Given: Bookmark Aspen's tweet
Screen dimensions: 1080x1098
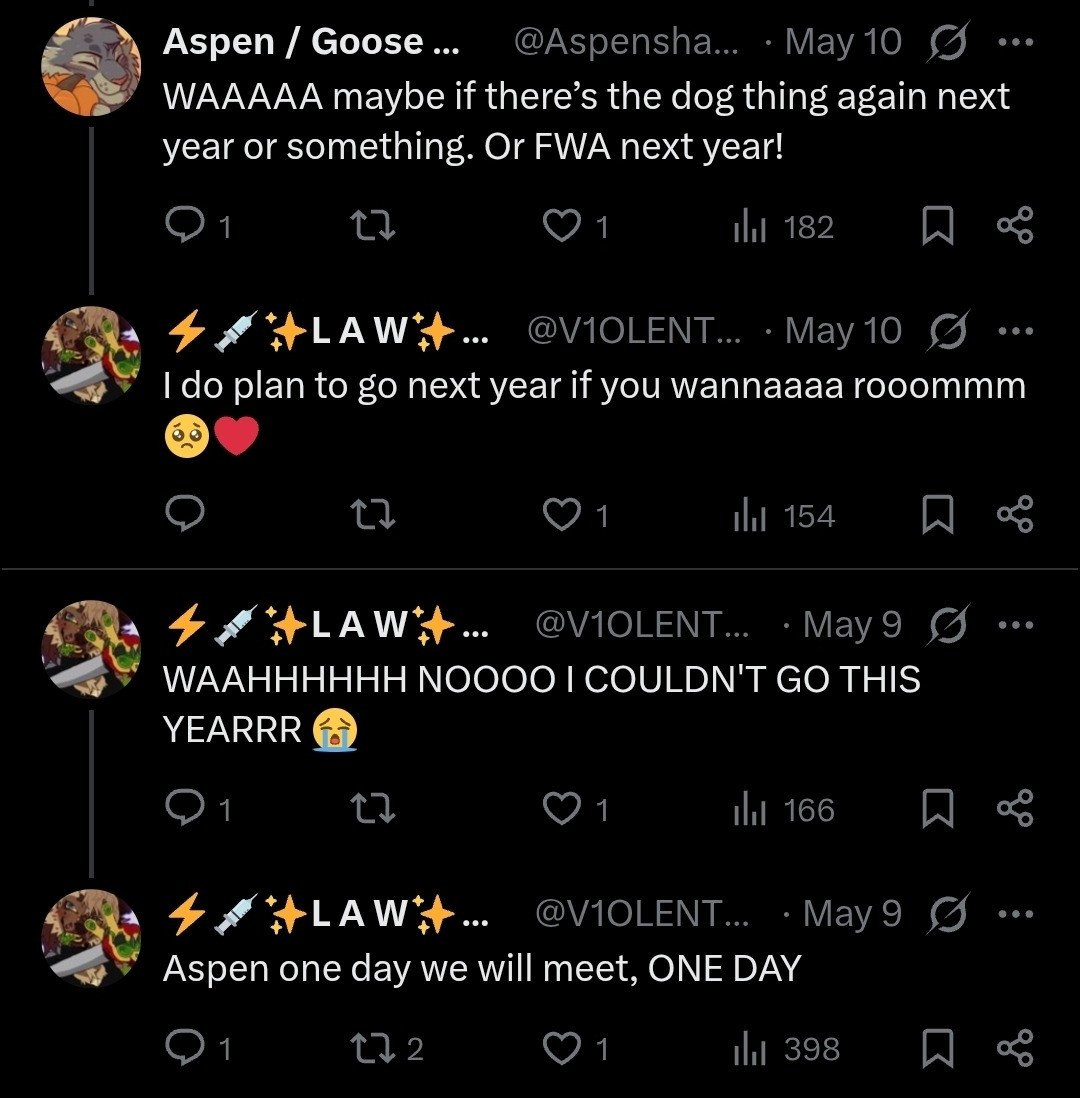Looking at the screenshot, I should click(x=937, y=228).
